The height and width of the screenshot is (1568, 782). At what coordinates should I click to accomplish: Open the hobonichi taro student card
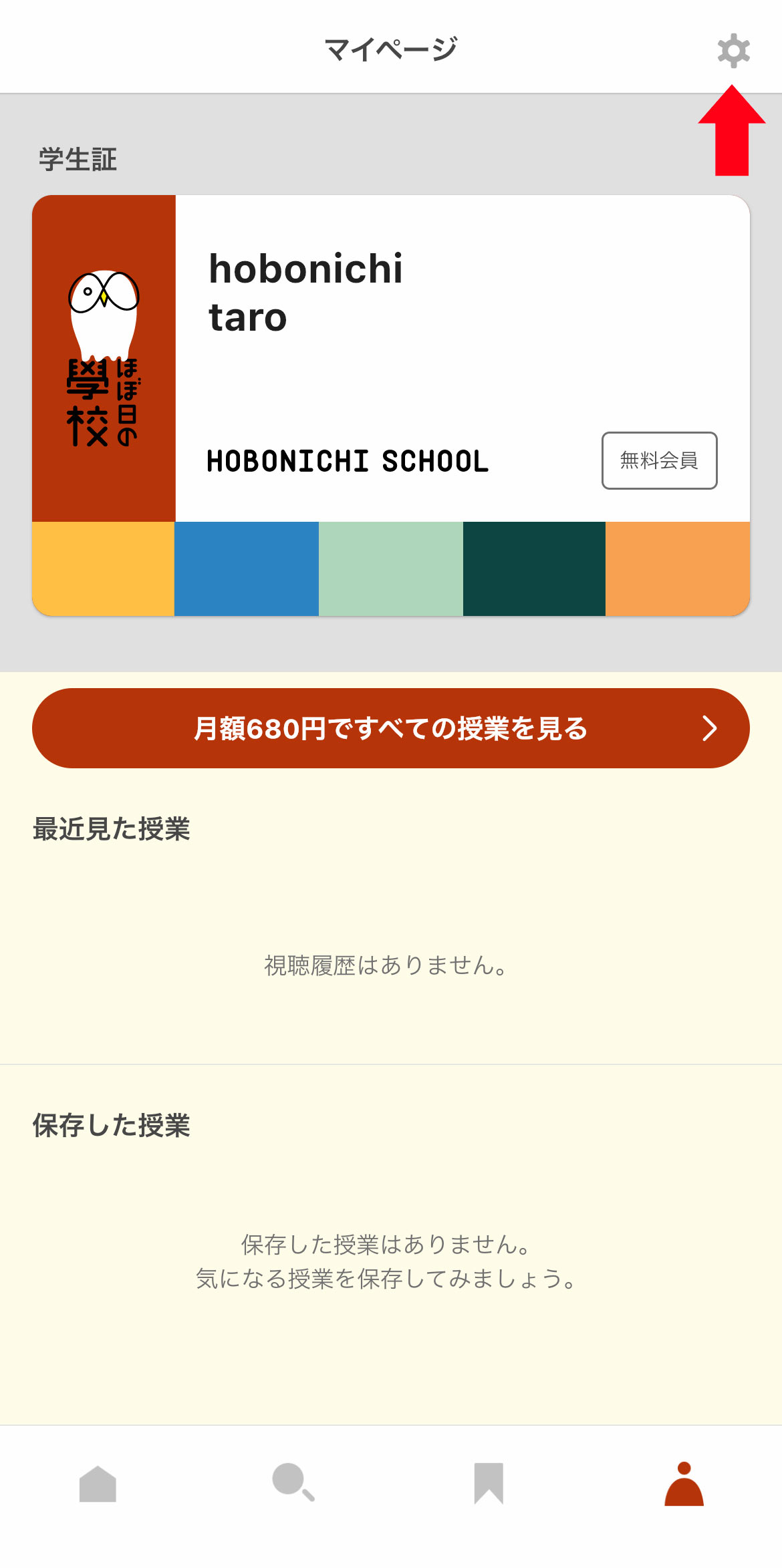click(x=390, y=405)
